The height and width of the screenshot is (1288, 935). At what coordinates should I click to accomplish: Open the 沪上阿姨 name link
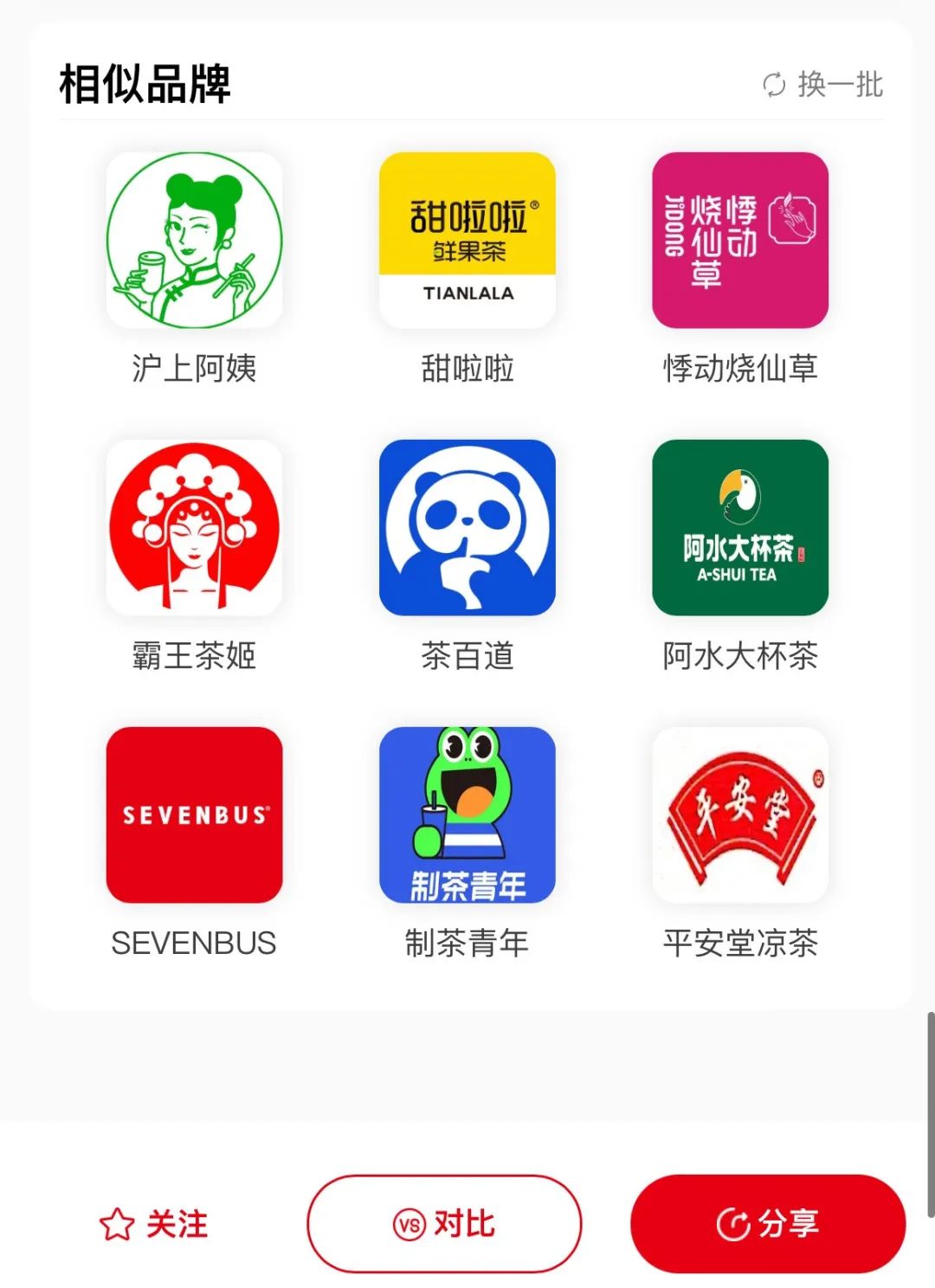tap(194, 370)
